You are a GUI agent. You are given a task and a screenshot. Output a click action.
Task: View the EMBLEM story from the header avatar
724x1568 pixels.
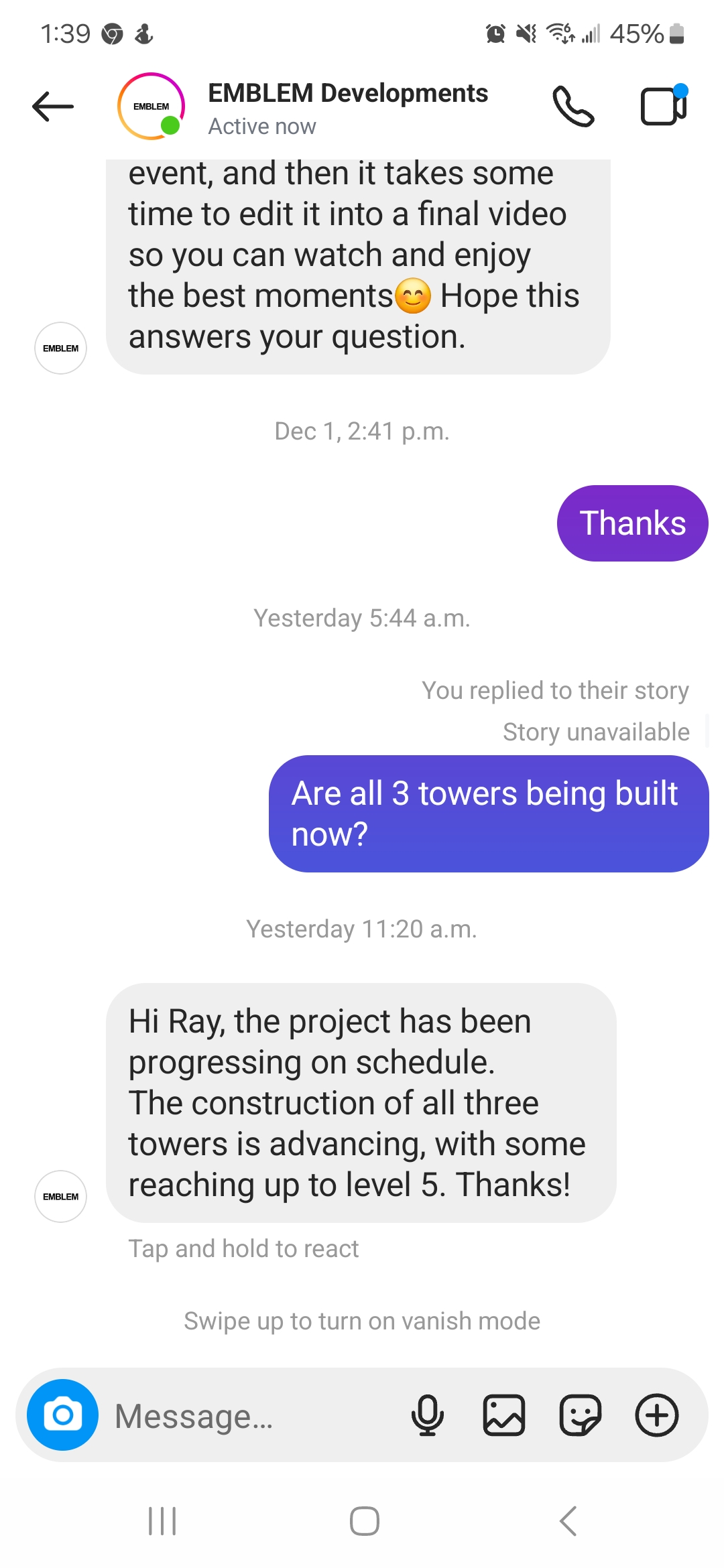click(151, 107)
